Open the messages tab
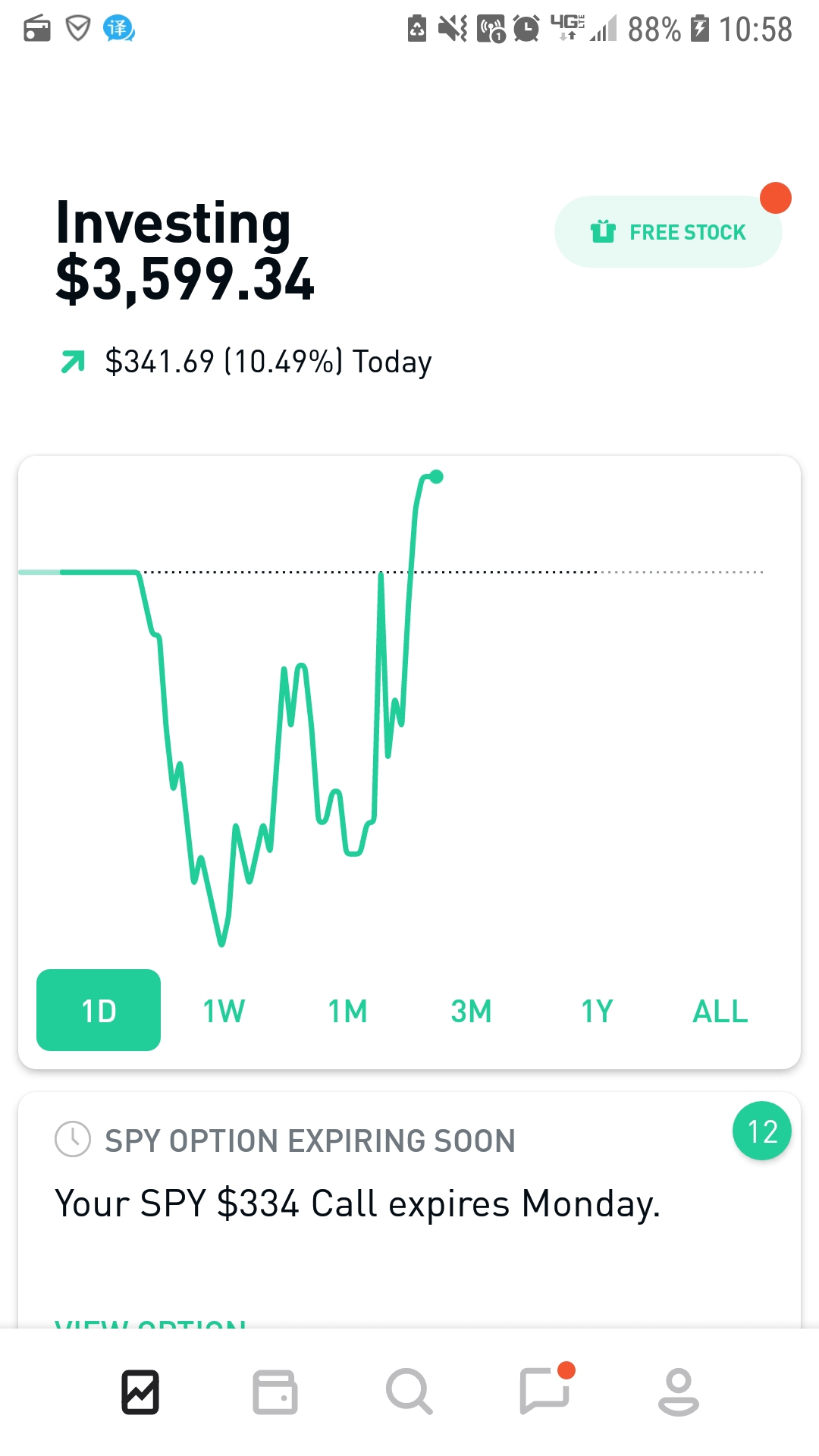Screen dimensions: 819x1456 coord(544,1390)
